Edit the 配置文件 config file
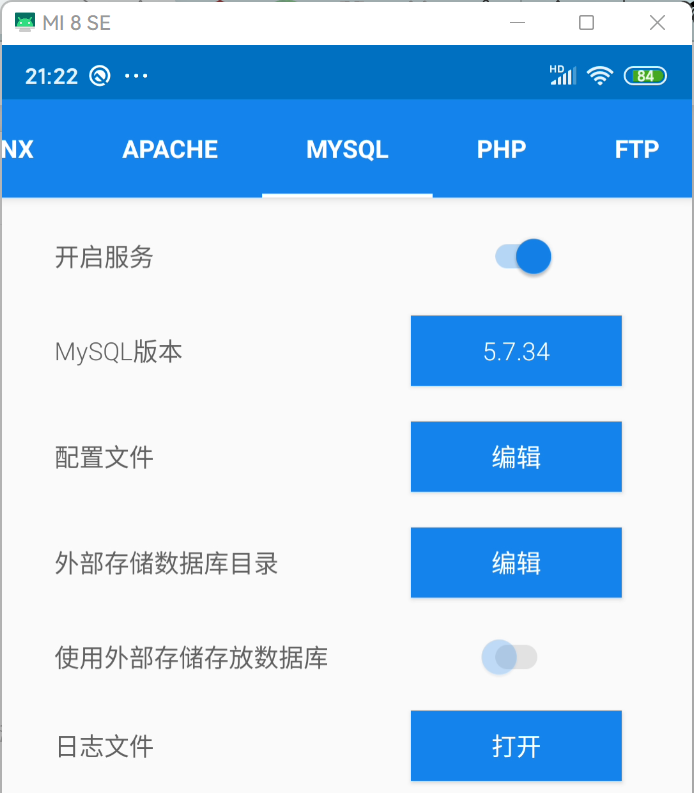 [x=516, y=457]
